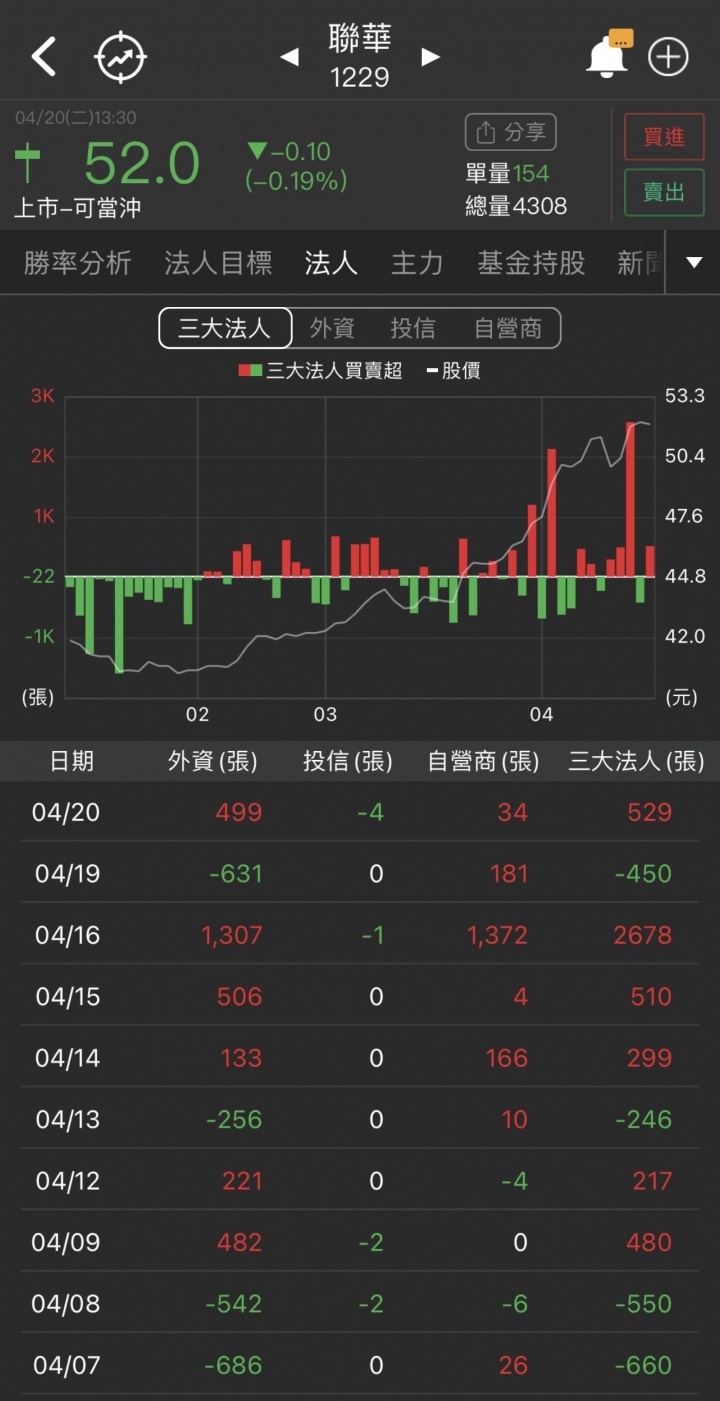Open the 法人目標 tab
Image resolution: width=720 pixels, height=1401 pixels.
218,264
